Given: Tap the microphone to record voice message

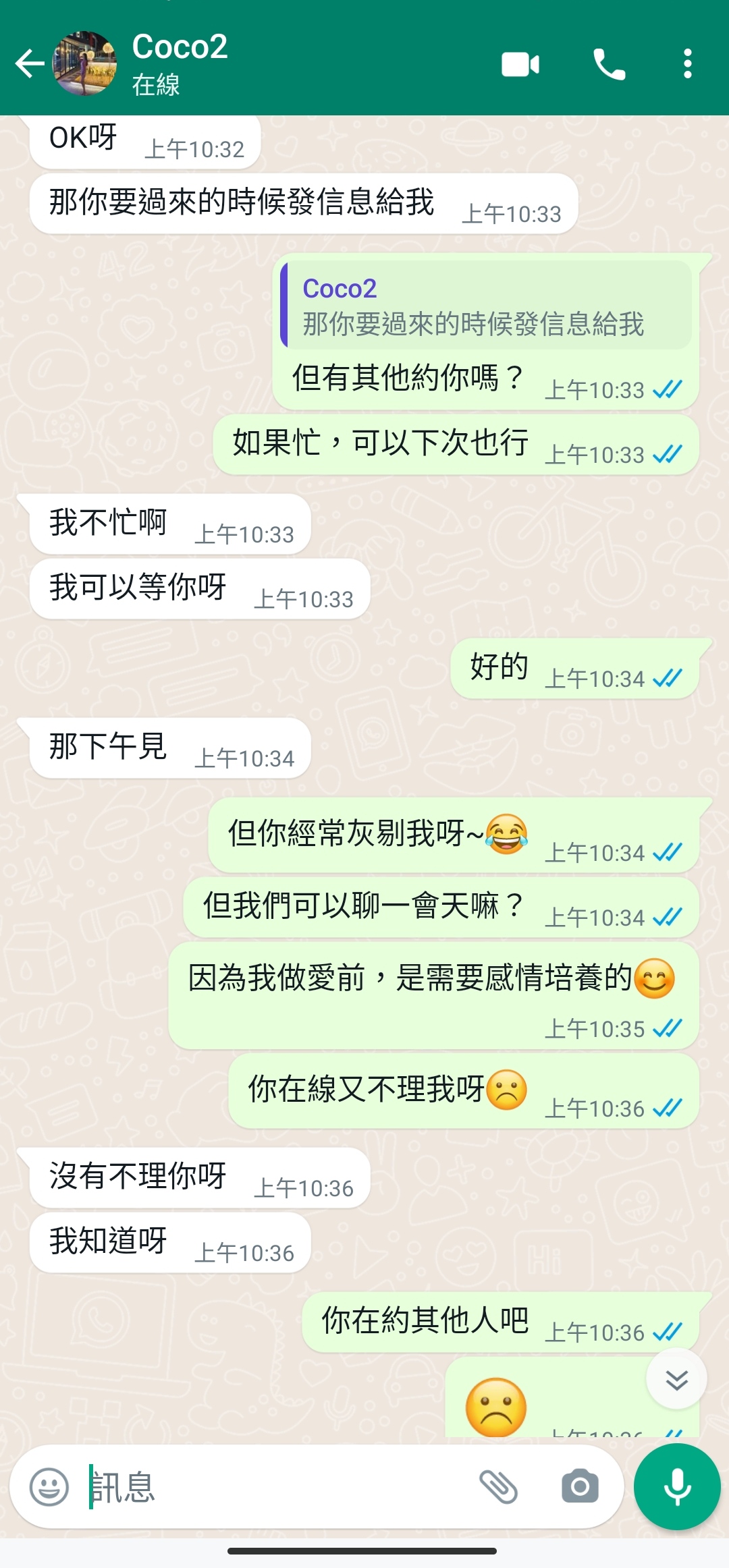Looking at the screenshot, I should coord(677,1487).
